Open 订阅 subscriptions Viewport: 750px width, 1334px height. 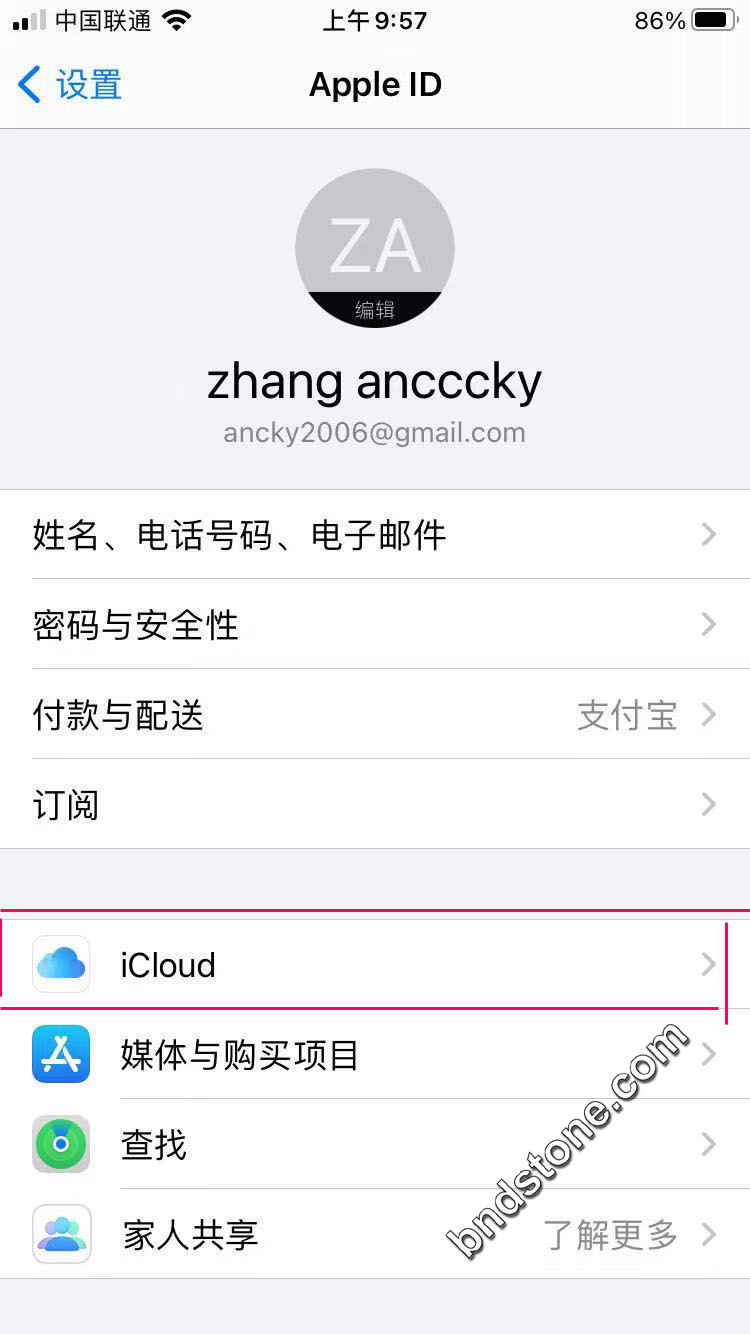(x=375, y=805)
